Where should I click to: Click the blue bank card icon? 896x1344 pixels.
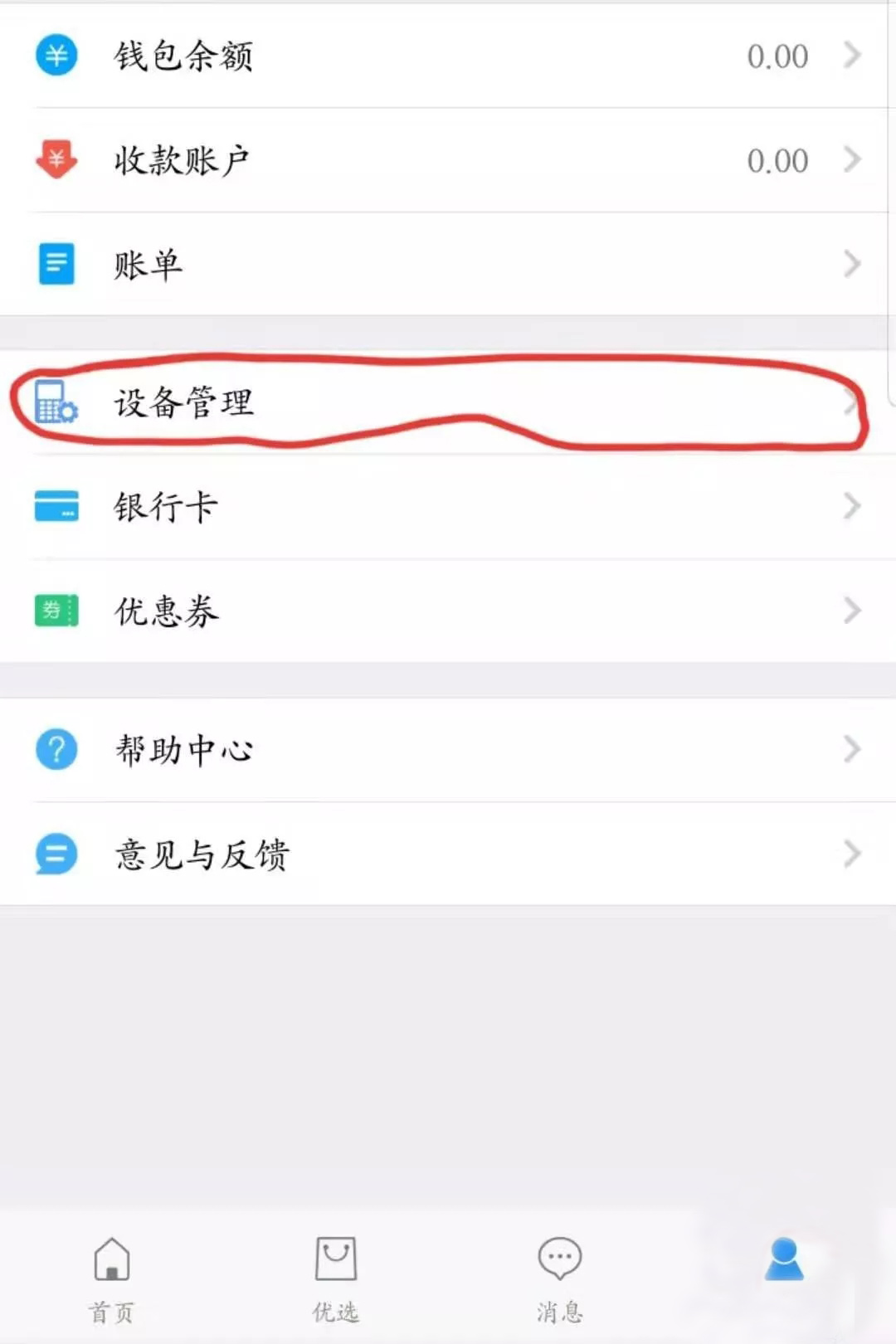coord(55,506)
